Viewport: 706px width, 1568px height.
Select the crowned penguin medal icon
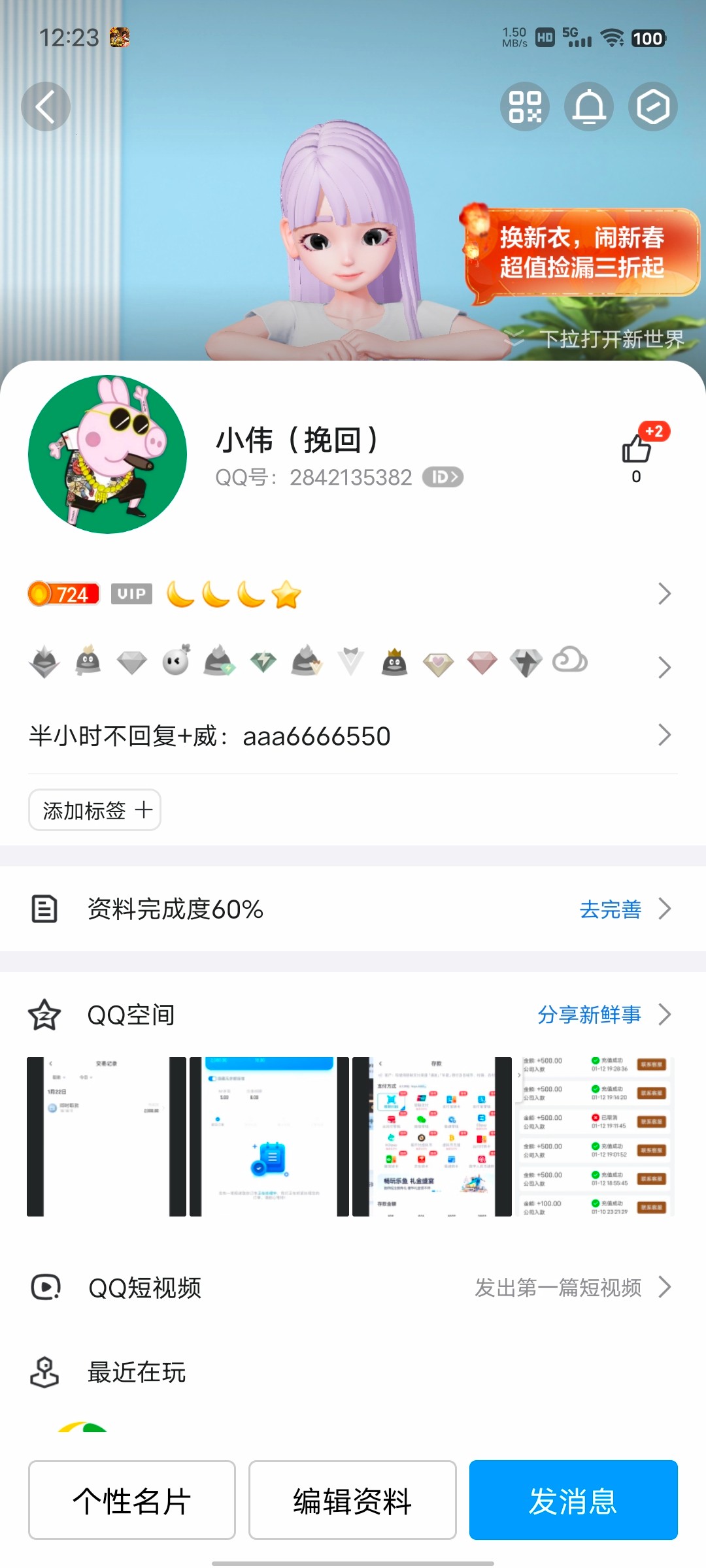tap(394, 661)
